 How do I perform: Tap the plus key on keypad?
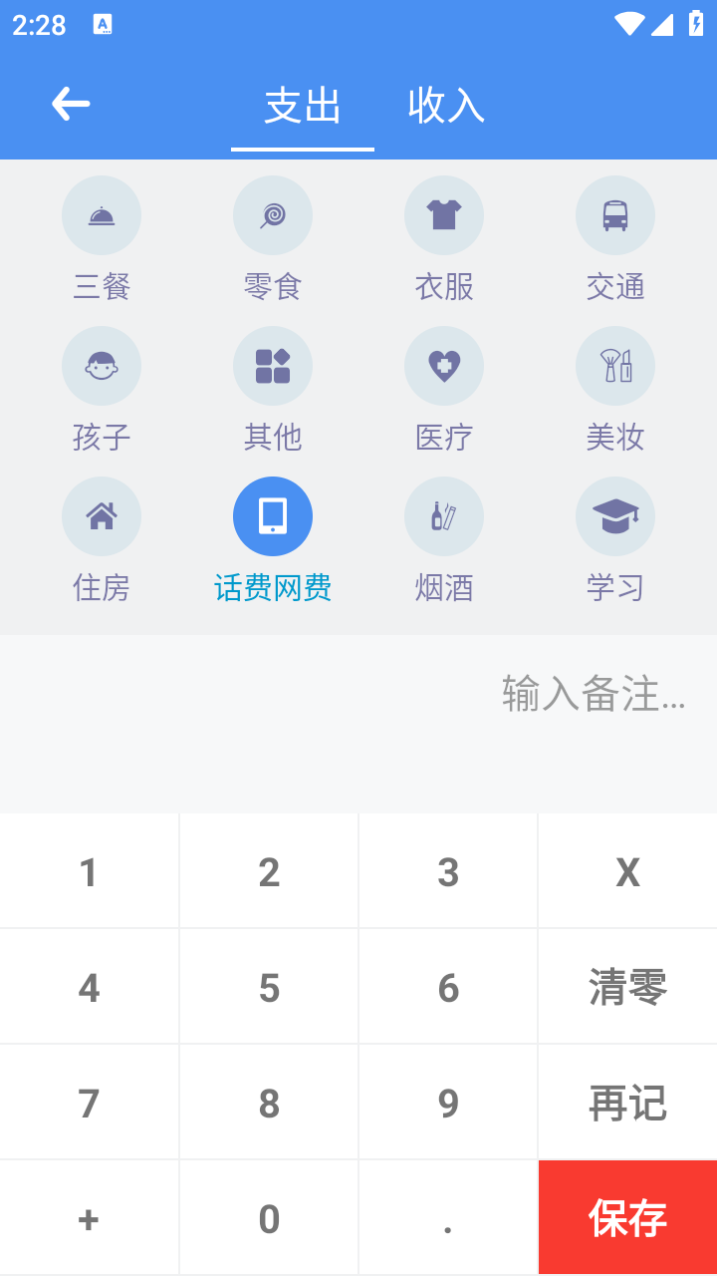pyautogui.click(x=89, y=1219)
